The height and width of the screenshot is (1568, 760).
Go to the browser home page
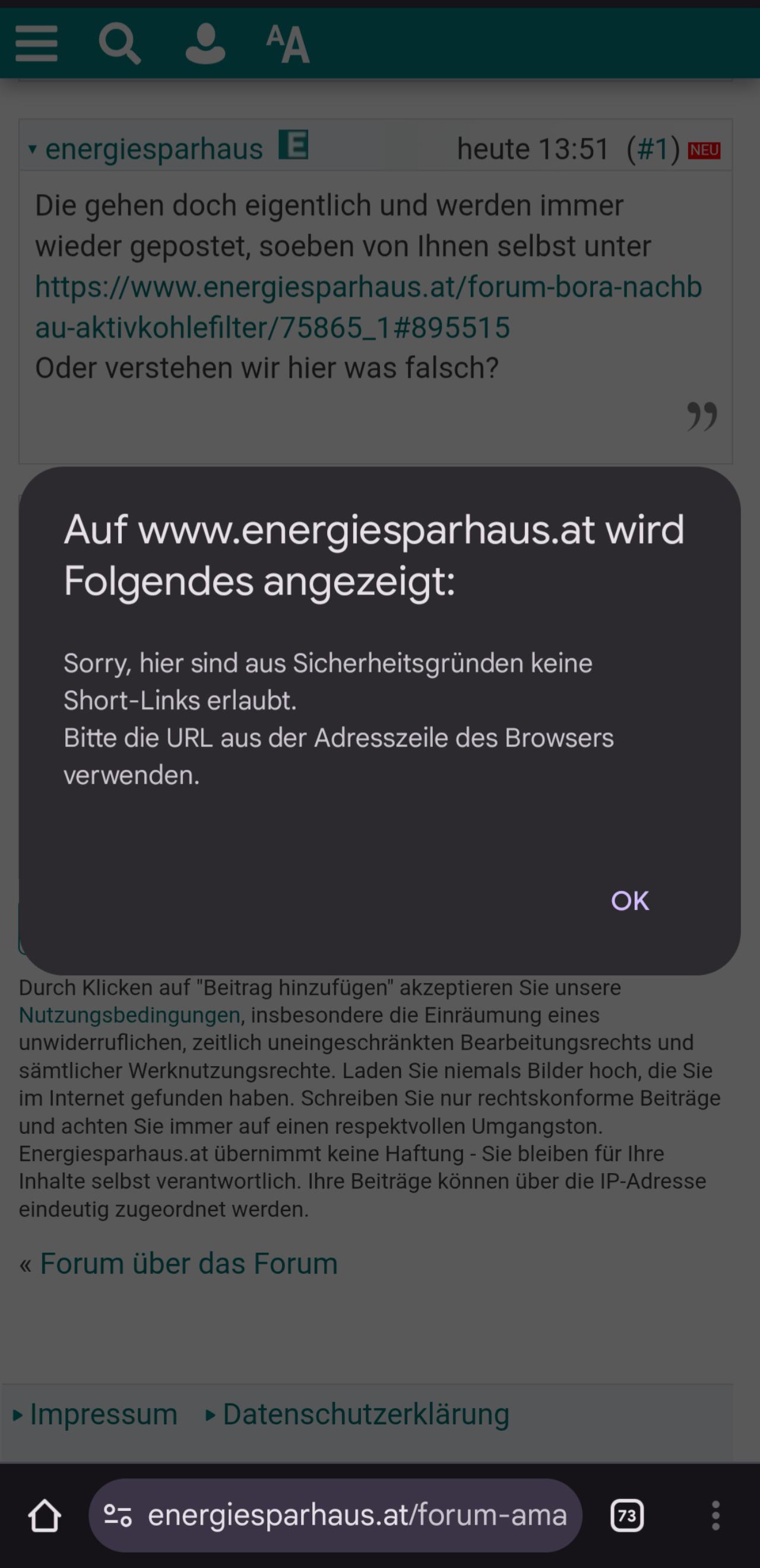(45, 1515)
